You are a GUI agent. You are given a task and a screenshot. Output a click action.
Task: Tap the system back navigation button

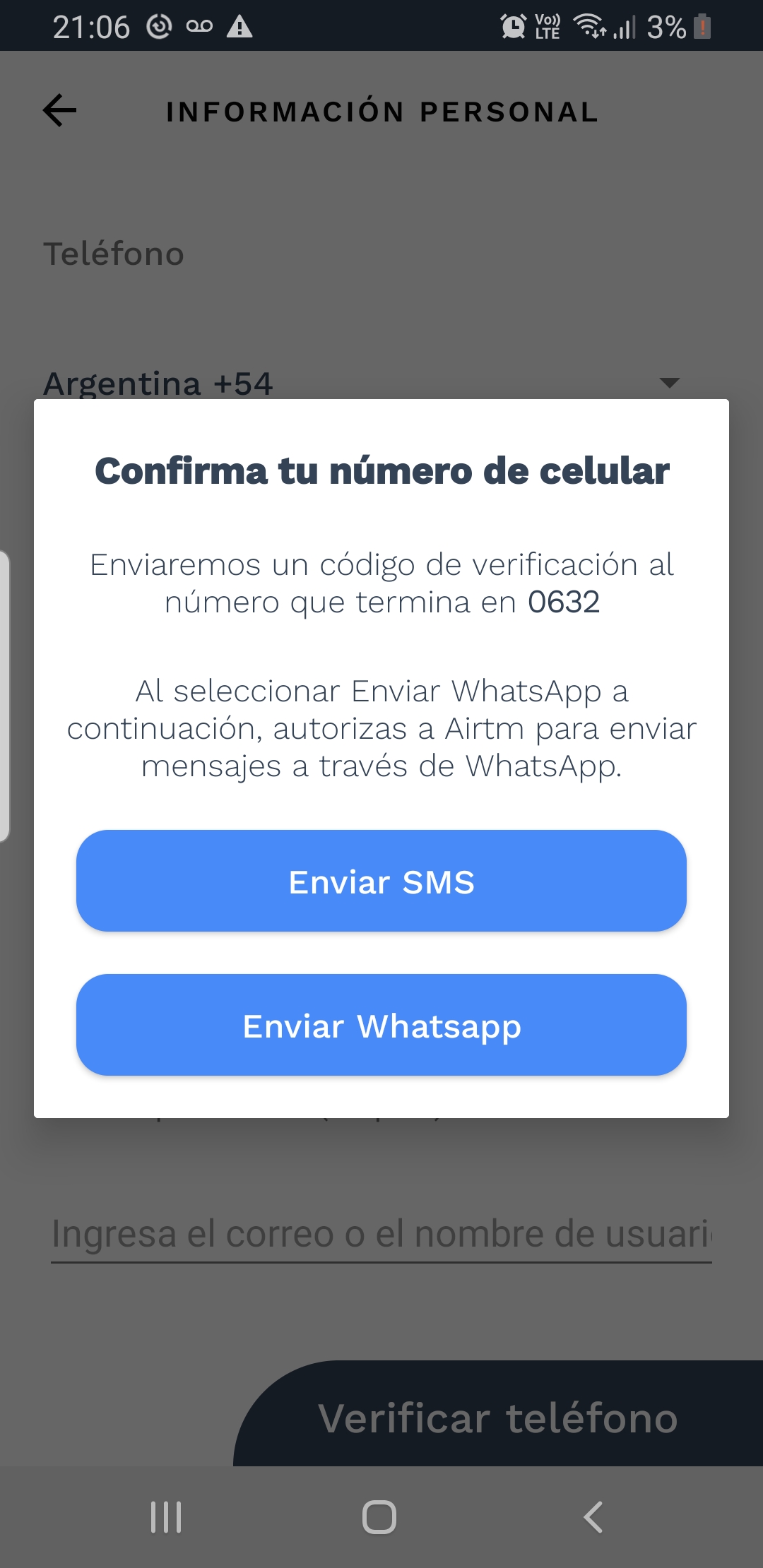click(x=593, y=1517)
